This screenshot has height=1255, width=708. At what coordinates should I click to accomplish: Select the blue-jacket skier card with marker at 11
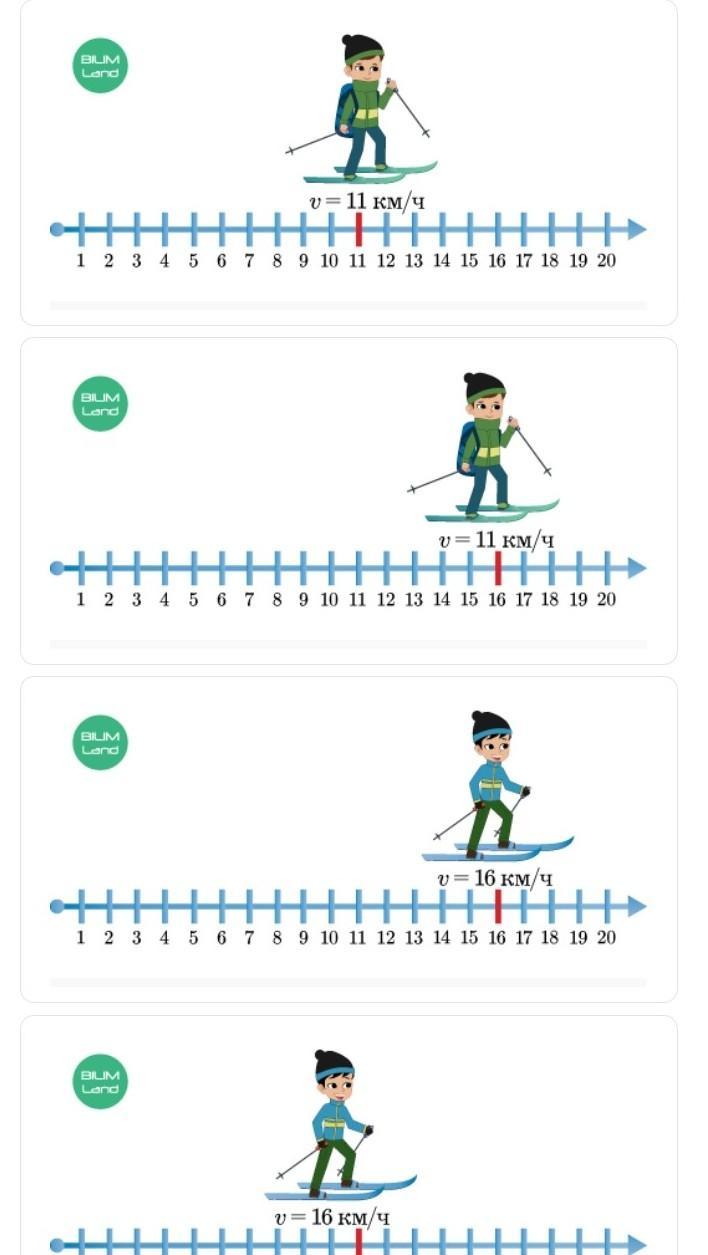point(349,1135)
